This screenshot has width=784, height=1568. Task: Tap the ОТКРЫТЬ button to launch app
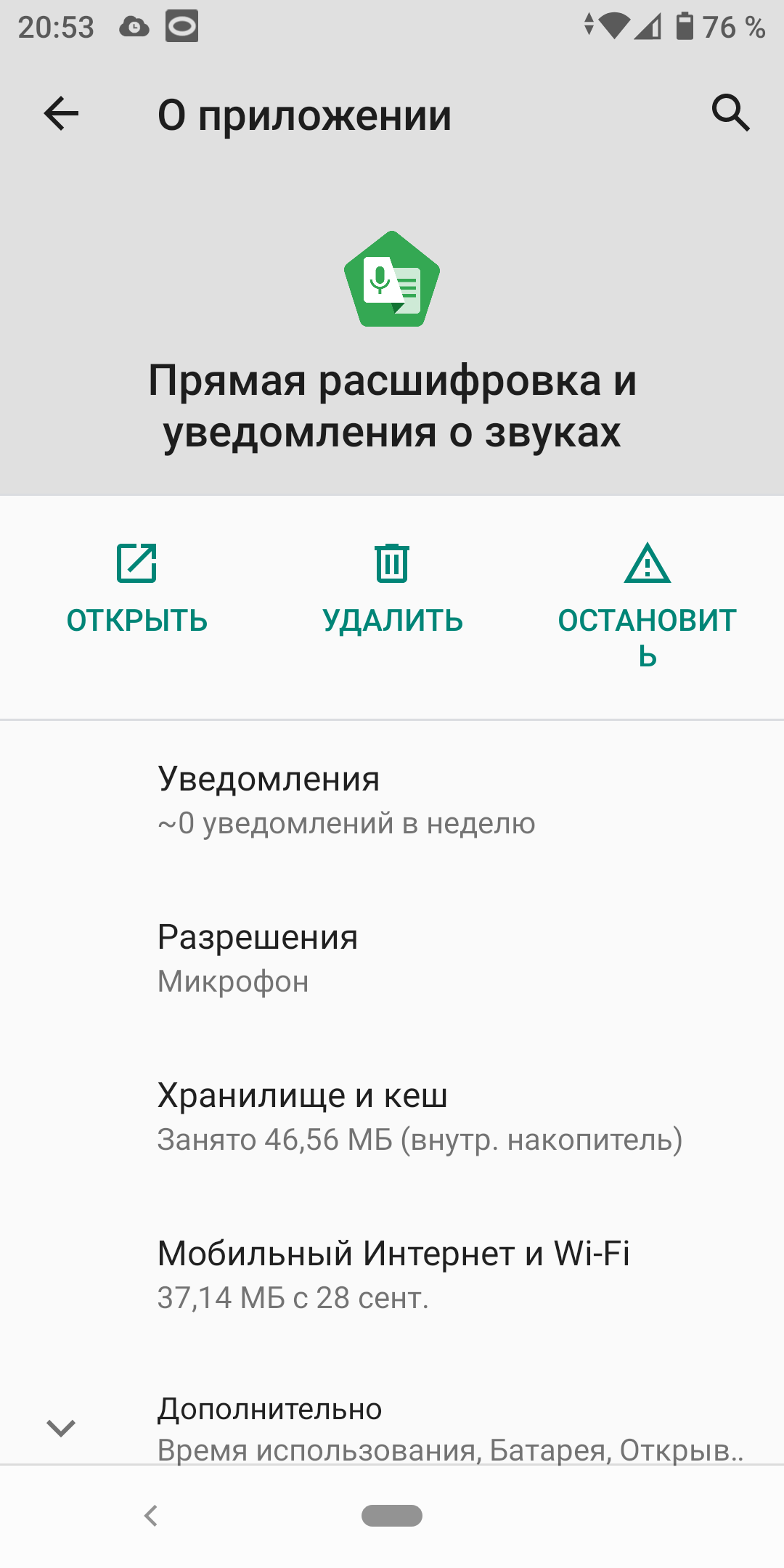[x=136, y=589]
